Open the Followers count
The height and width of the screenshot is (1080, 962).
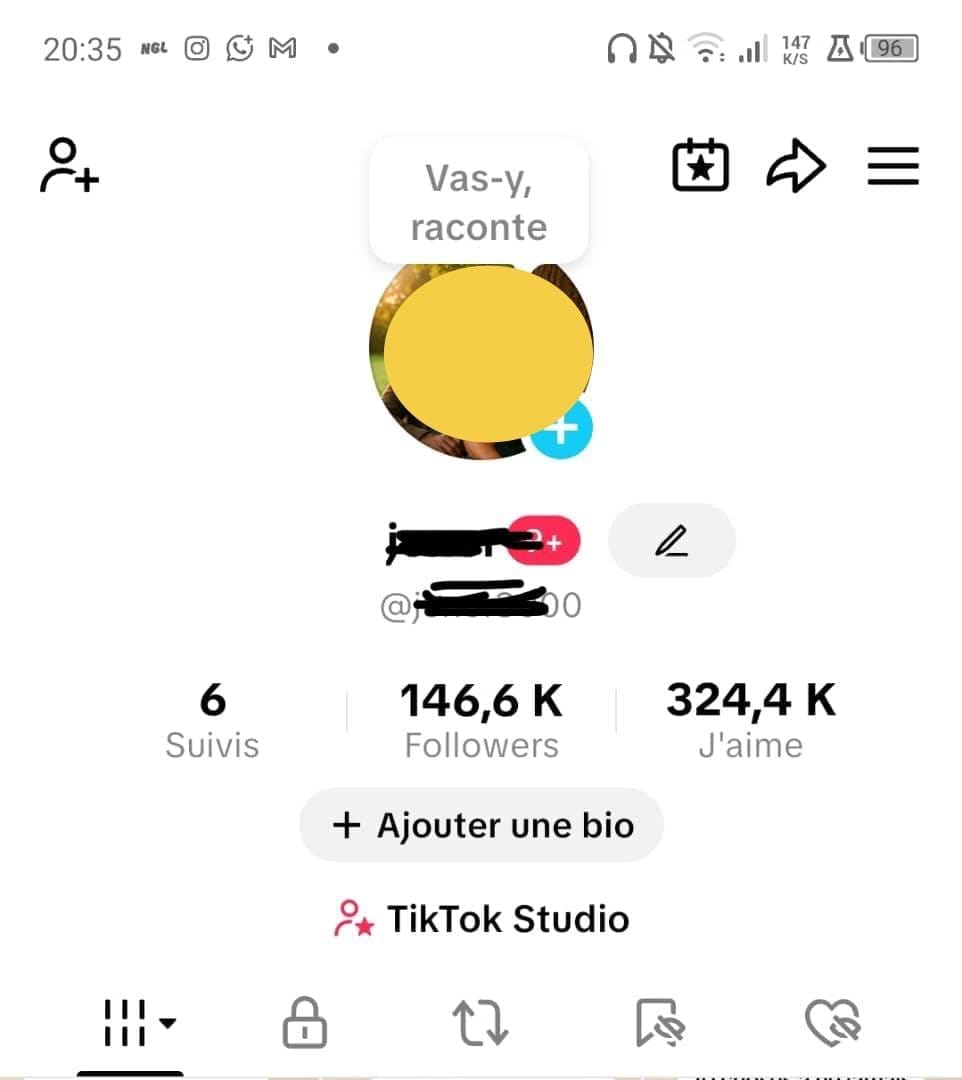coord(480,718)
